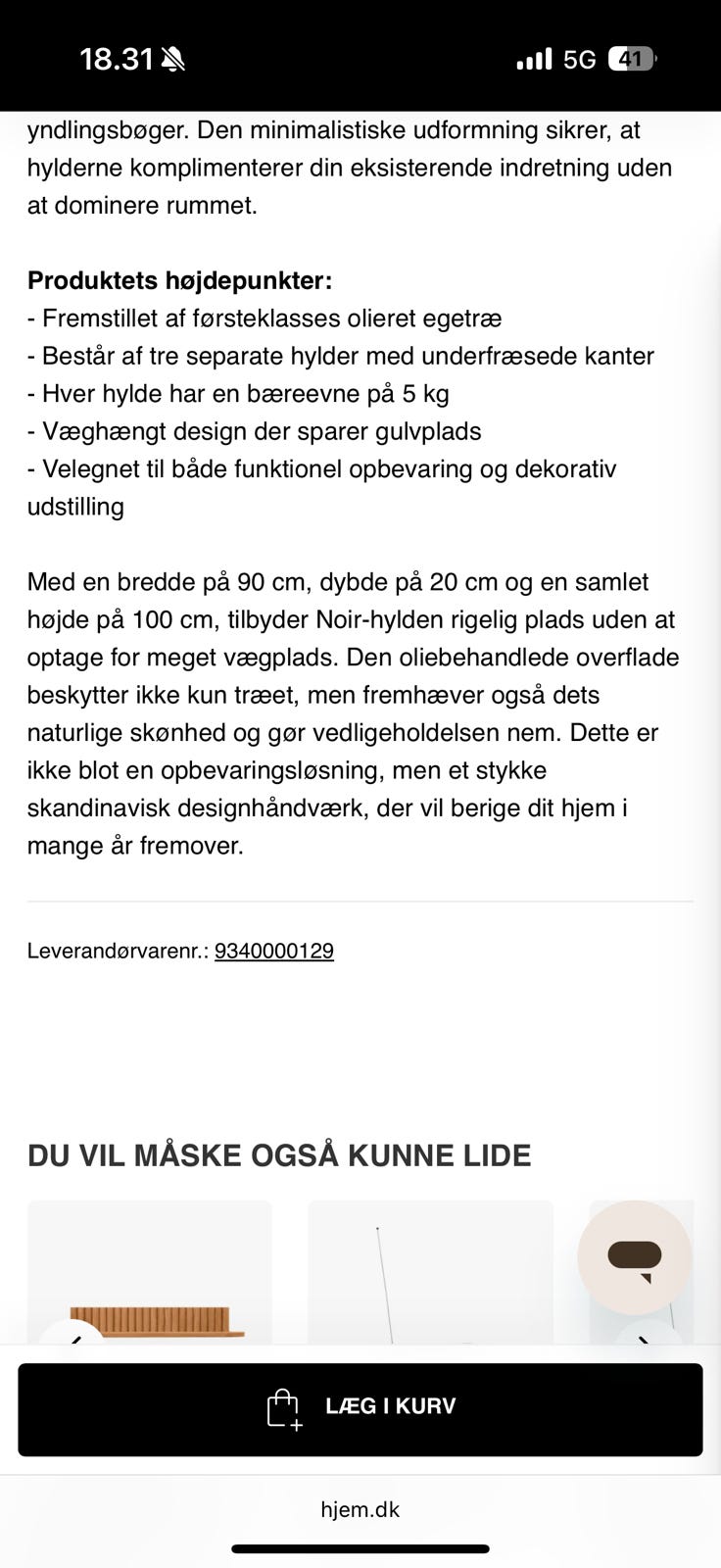Tap the battery level indicator
This screenshot has width=721, height=1568.
(x=632, y=59)
